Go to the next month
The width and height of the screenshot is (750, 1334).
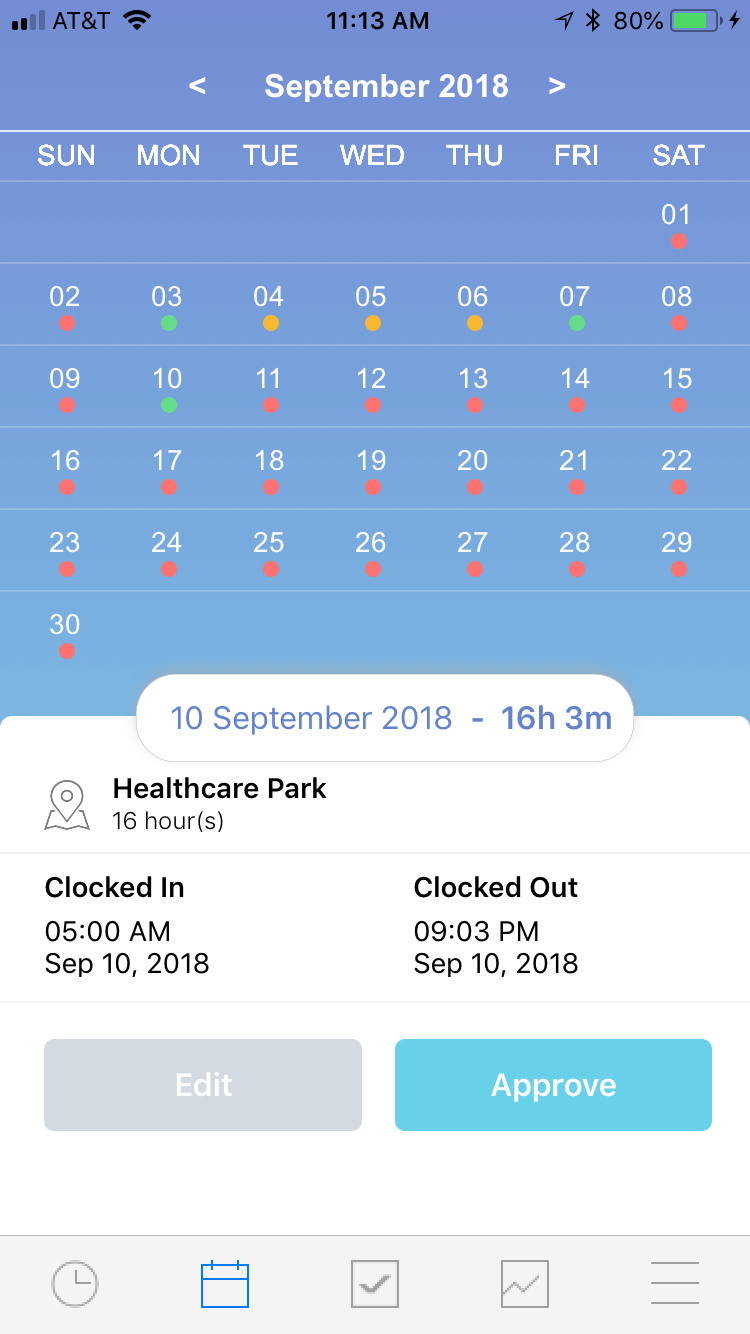tap(557, 87)
